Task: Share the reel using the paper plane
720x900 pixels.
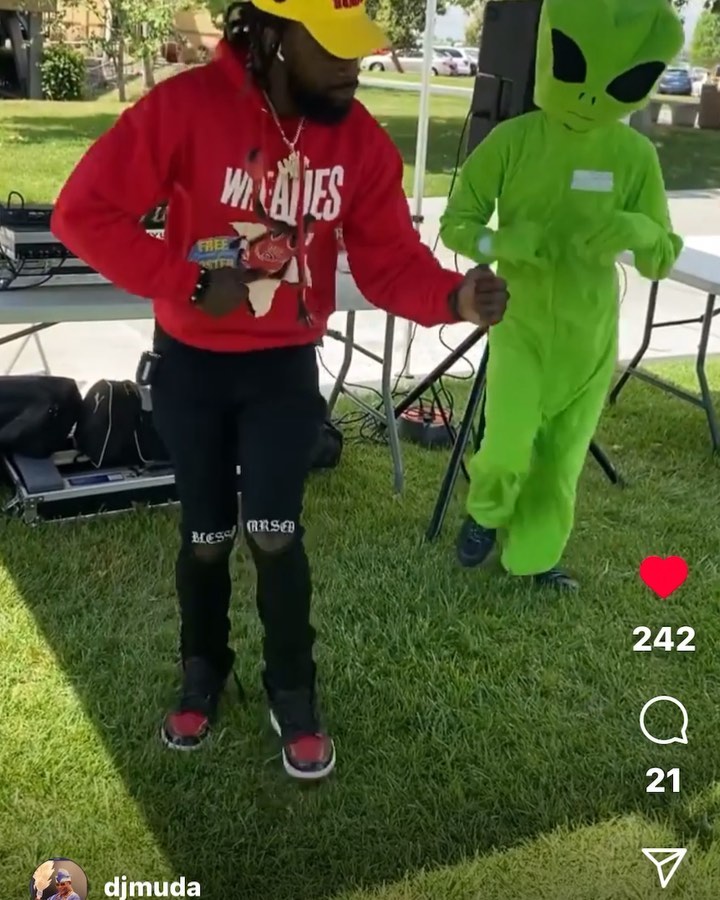Action: 664,866
